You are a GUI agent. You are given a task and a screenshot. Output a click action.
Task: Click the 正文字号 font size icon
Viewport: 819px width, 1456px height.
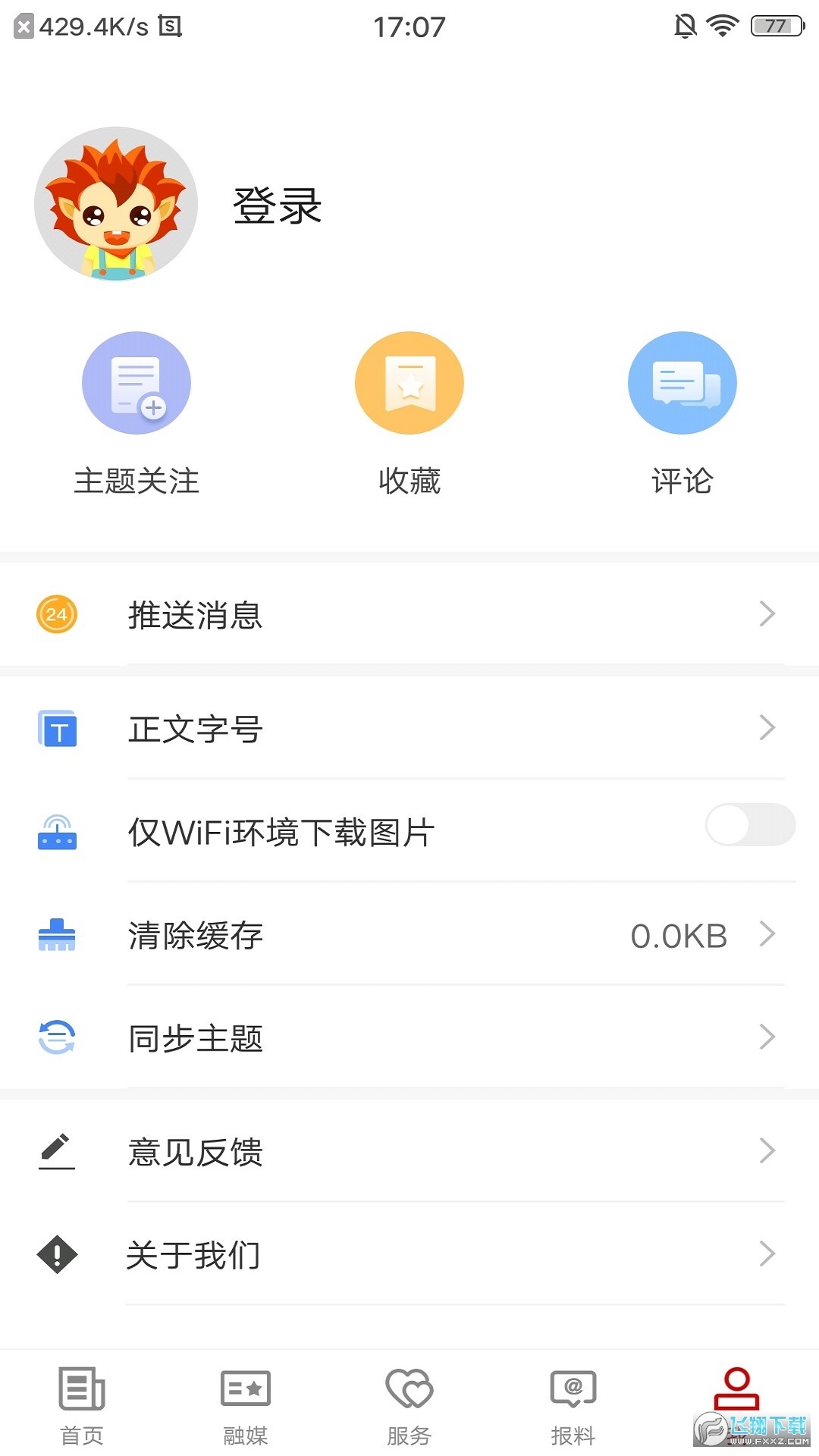(57, 730)
